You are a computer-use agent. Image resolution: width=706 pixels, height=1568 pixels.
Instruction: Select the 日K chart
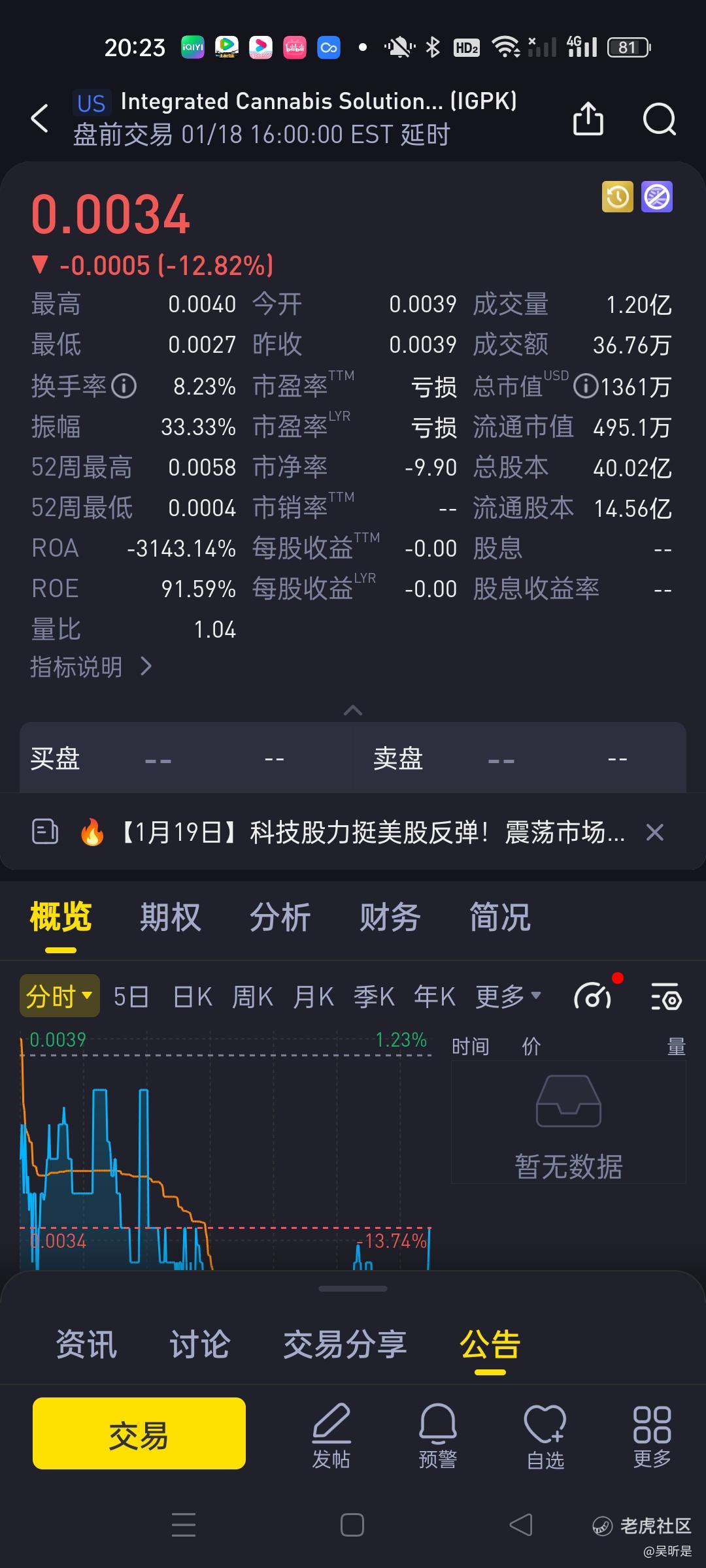pyautogui.click(x=192, y=997)
